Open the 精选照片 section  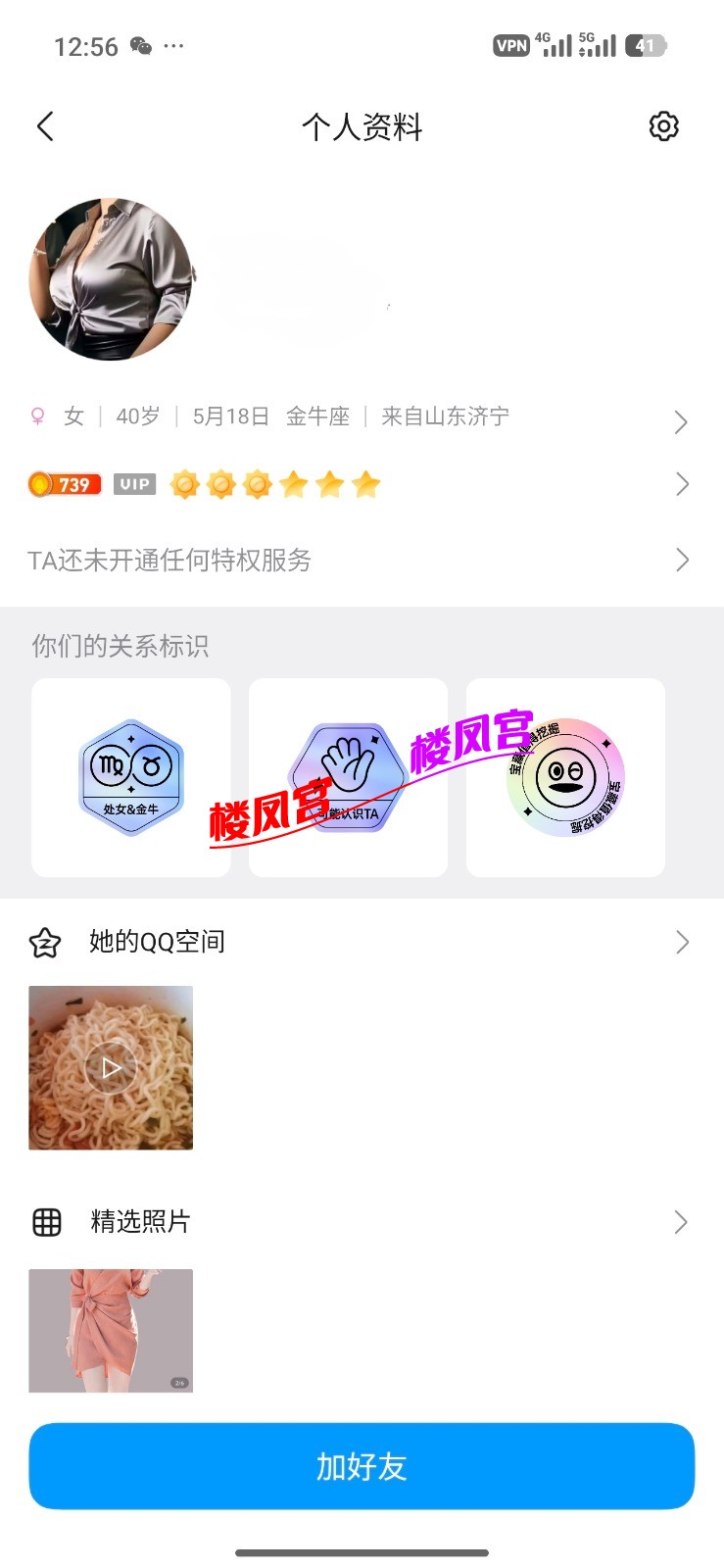pyautogui.click(x=362, y=1222)
